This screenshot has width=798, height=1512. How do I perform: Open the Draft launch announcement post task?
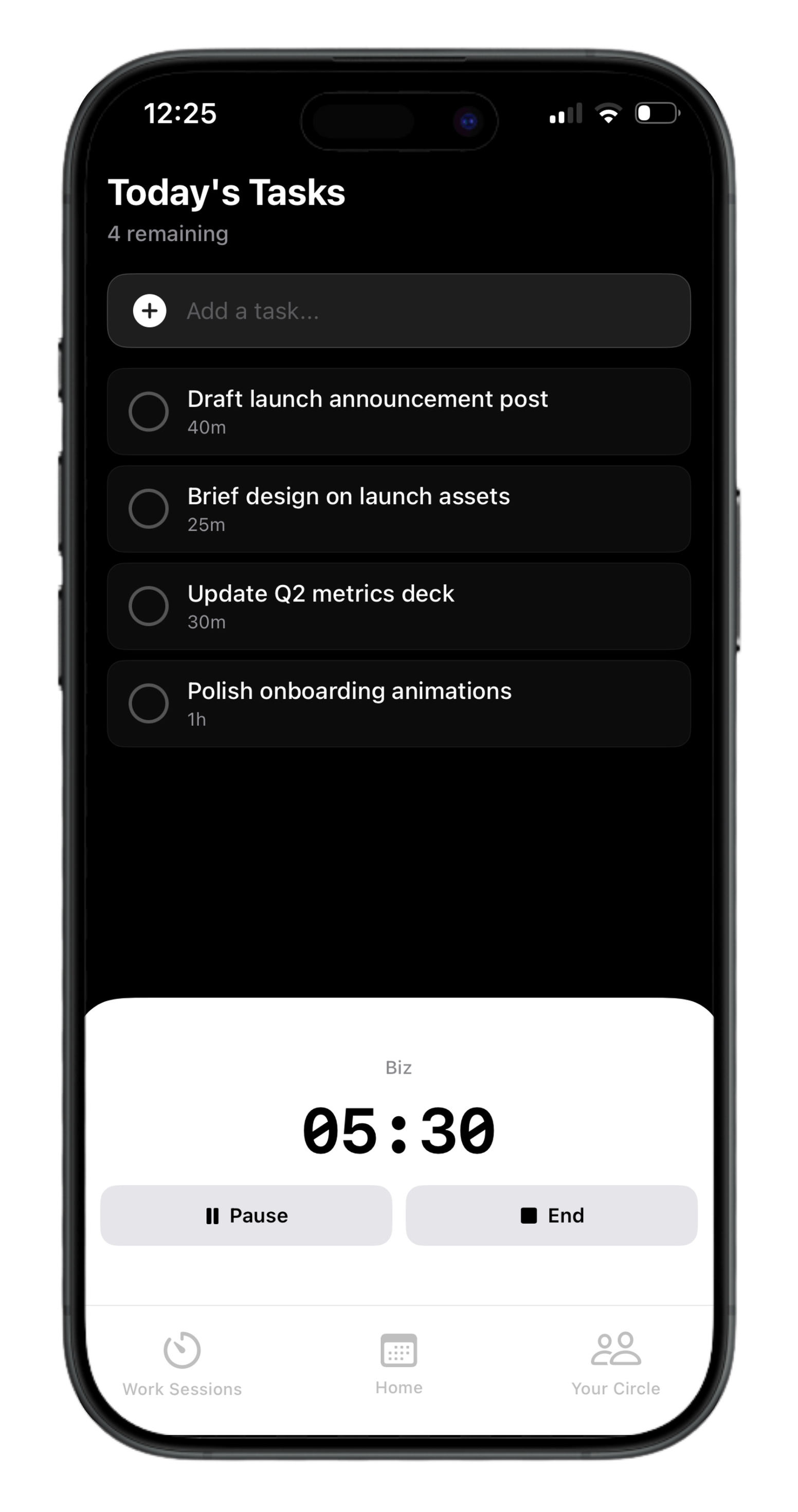(x=411, y=411)
